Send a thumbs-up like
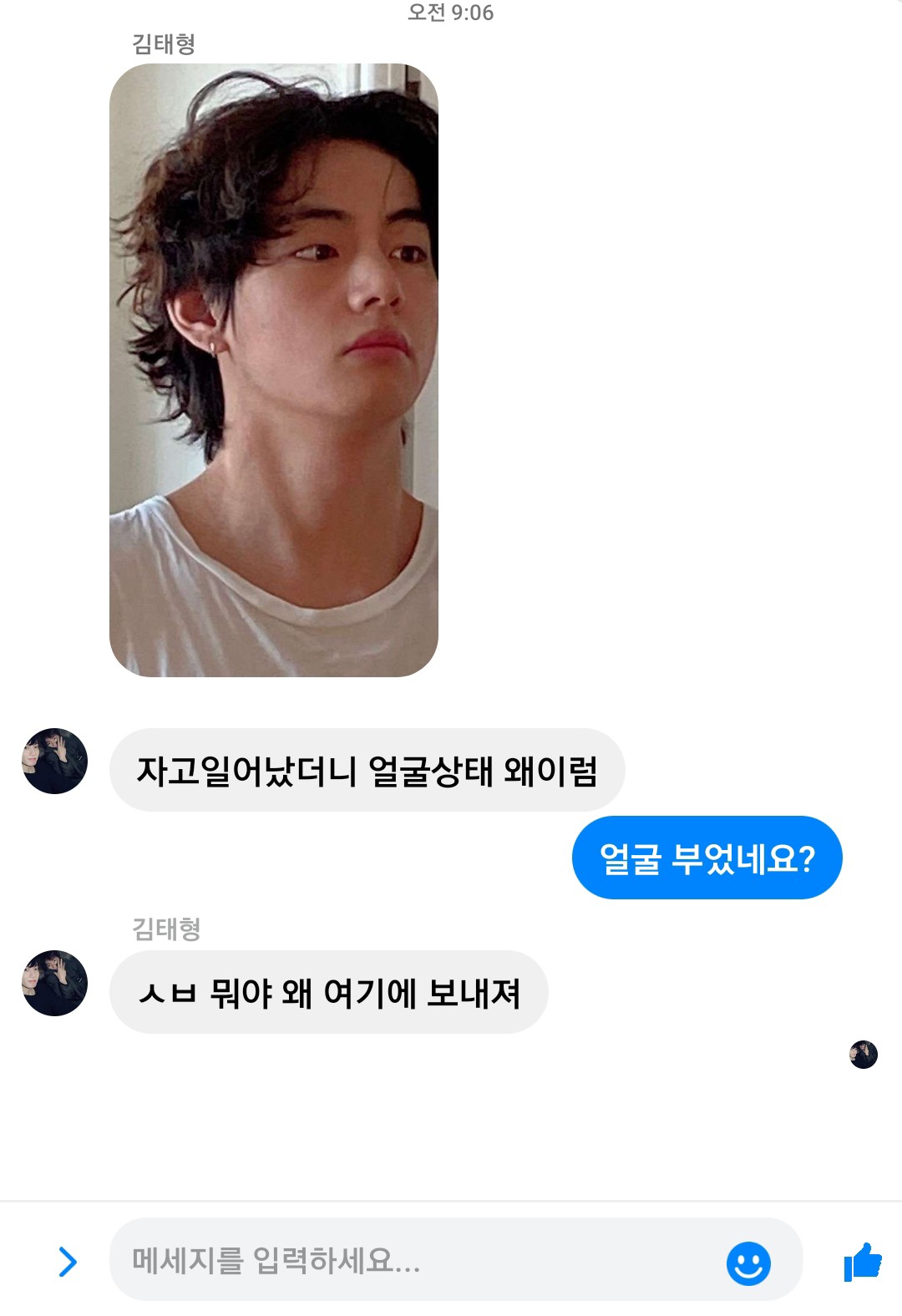The image size is (902, 1316). click(x=863, y=1261)
